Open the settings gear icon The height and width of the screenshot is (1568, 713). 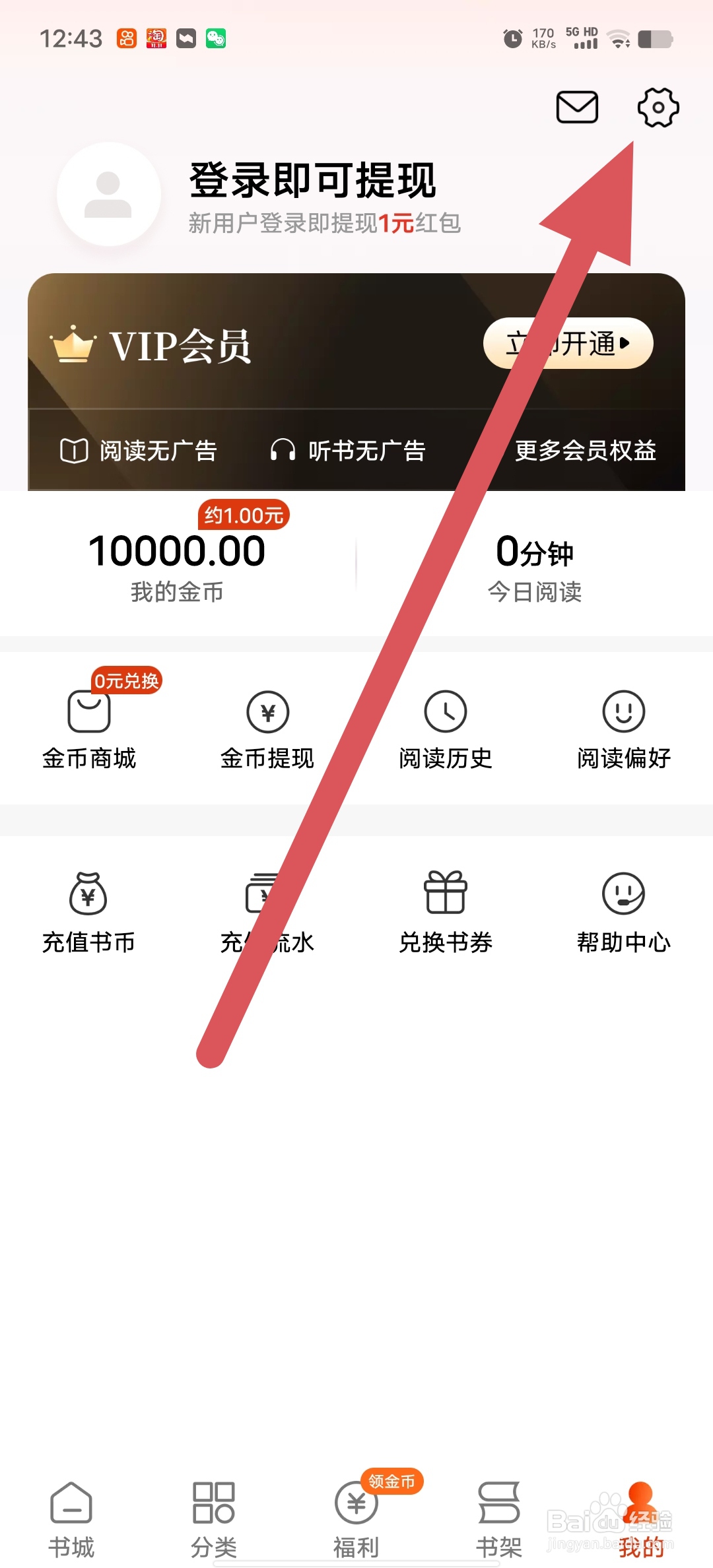pos(658,108)
